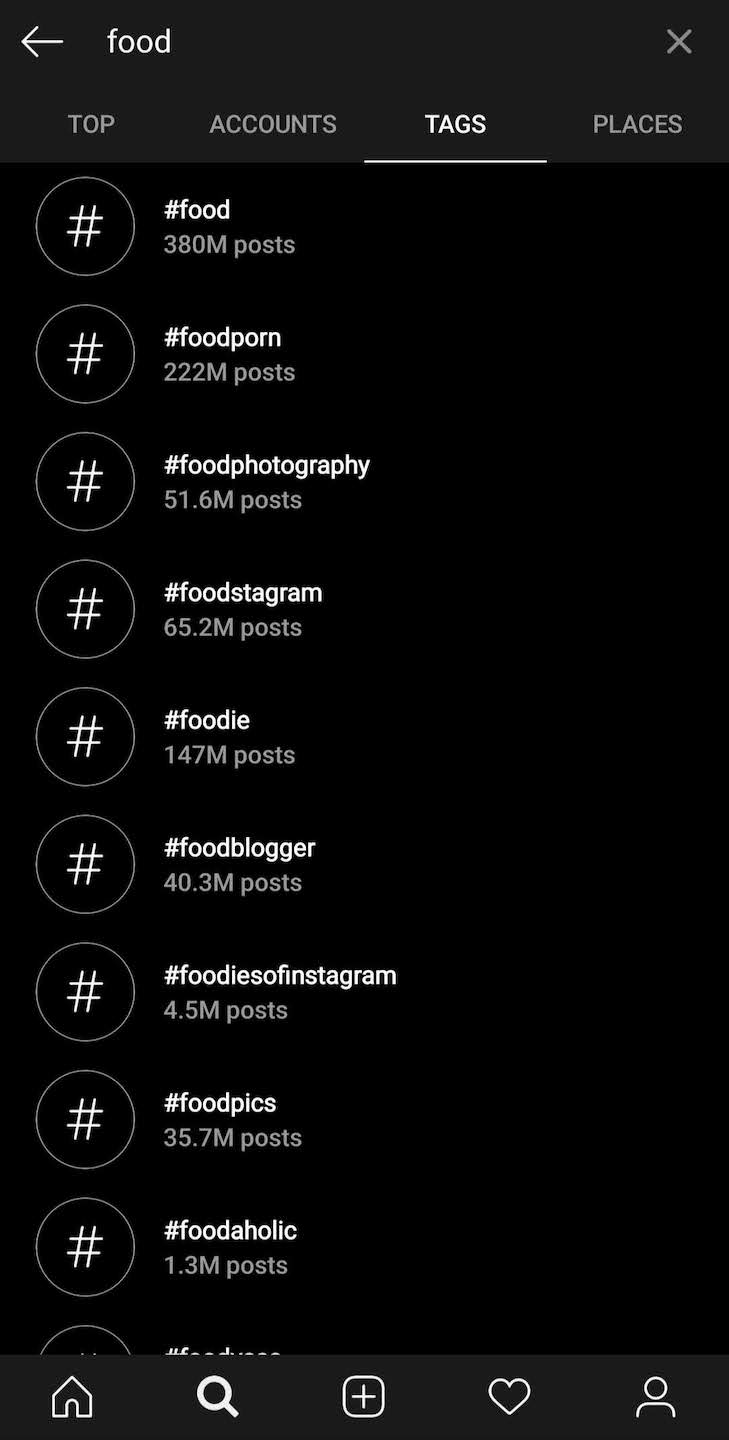Open the #foodblogger tag

coord(239,864)
